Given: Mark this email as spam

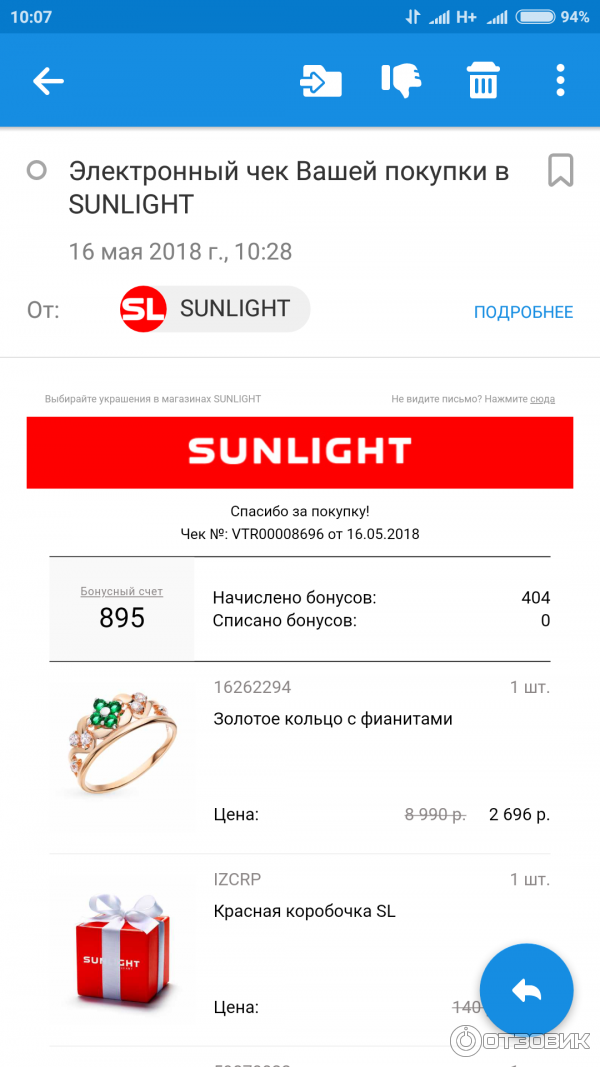Looking at the screenshot, I should (401, 81).
